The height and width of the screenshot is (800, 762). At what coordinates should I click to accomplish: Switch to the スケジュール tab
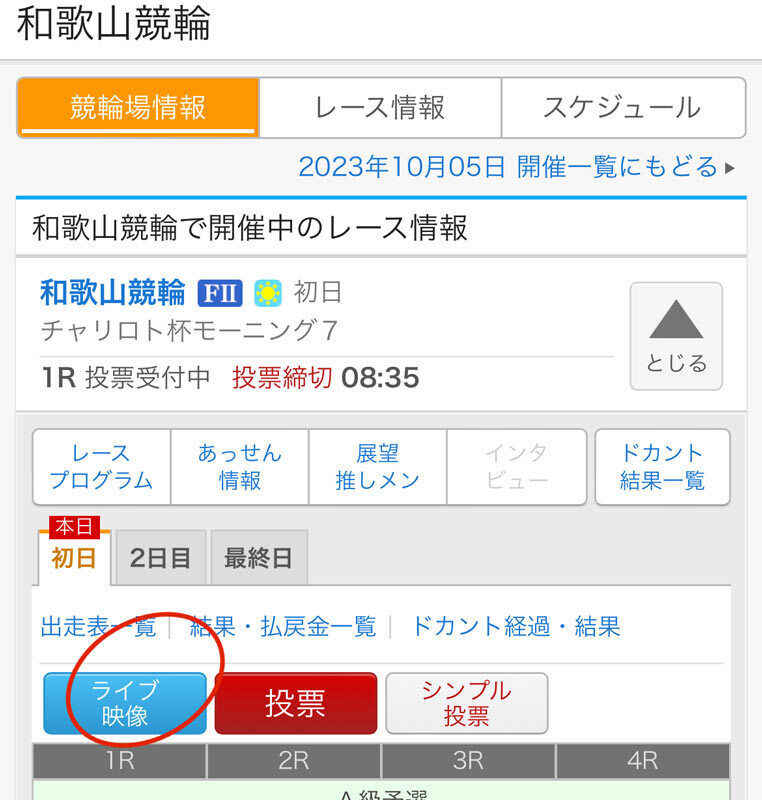pos(622,108)
